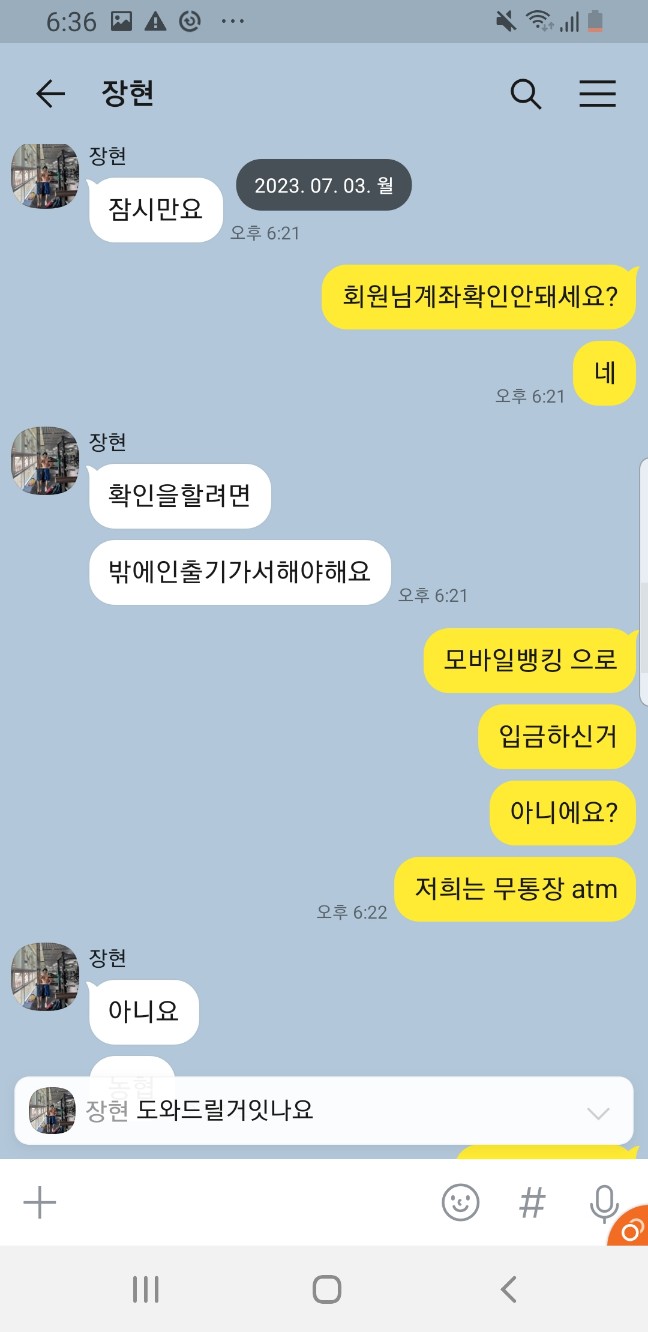Open the chat room hamburger menu
This screenshot has width=648, height=1332.
597,94
